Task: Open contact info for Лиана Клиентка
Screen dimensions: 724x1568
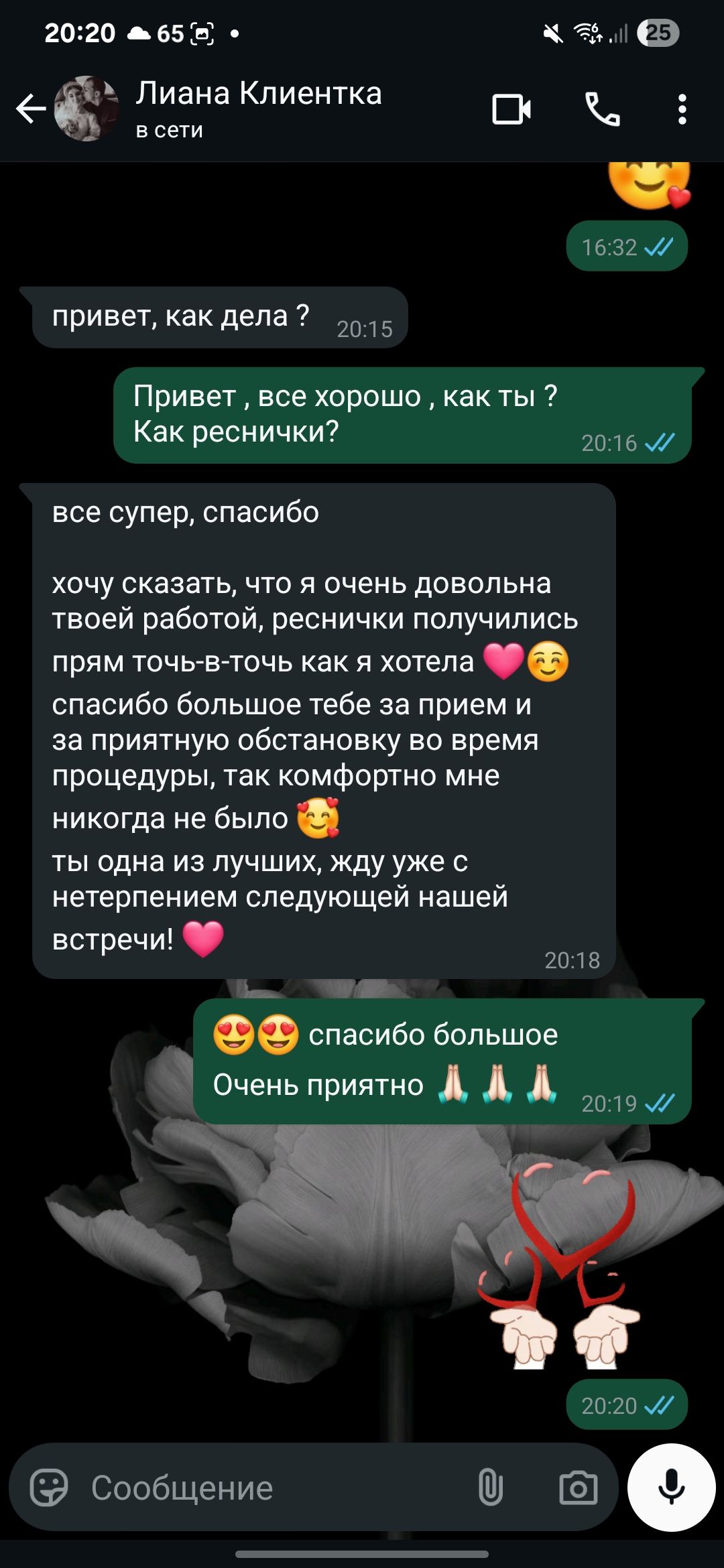Action: (258, 109)
